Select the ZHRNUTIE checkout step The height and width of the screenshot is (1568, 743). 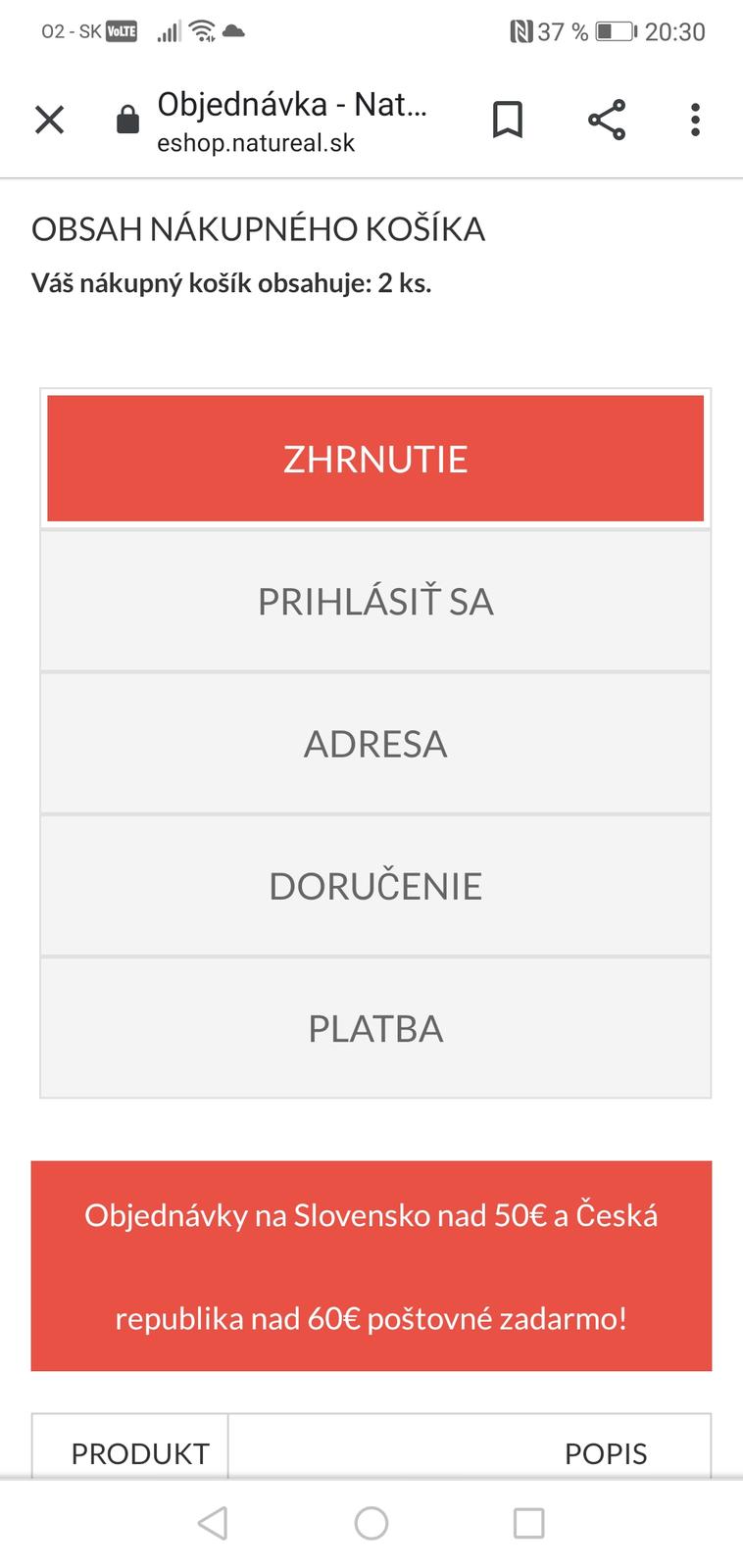coord(375,459)
